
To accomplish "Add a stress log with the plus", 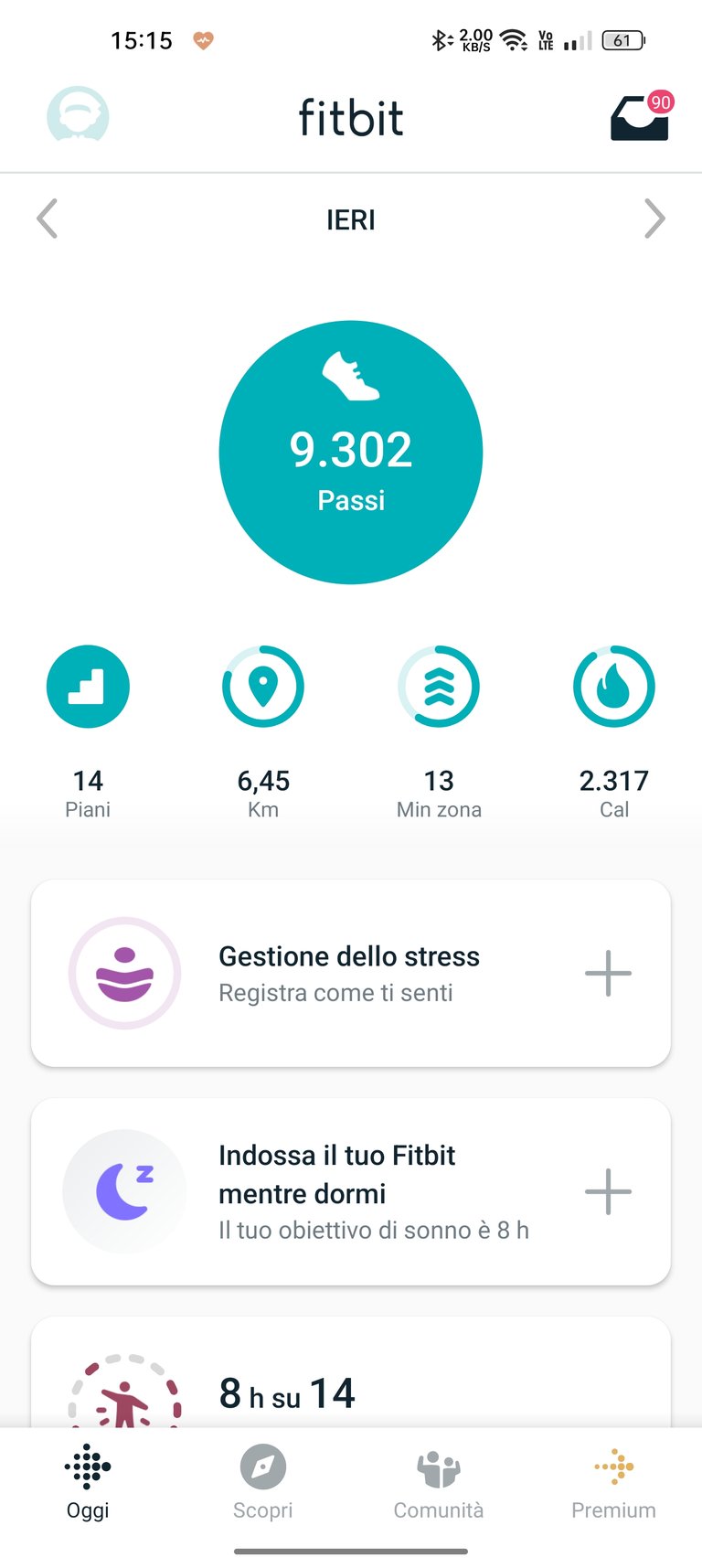I will coord(609,973).
